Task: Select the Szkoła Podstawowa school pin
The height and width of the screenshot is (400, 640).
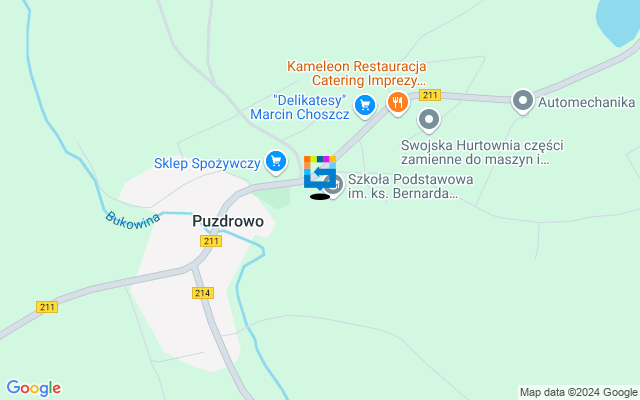Action: coord(337,184)
